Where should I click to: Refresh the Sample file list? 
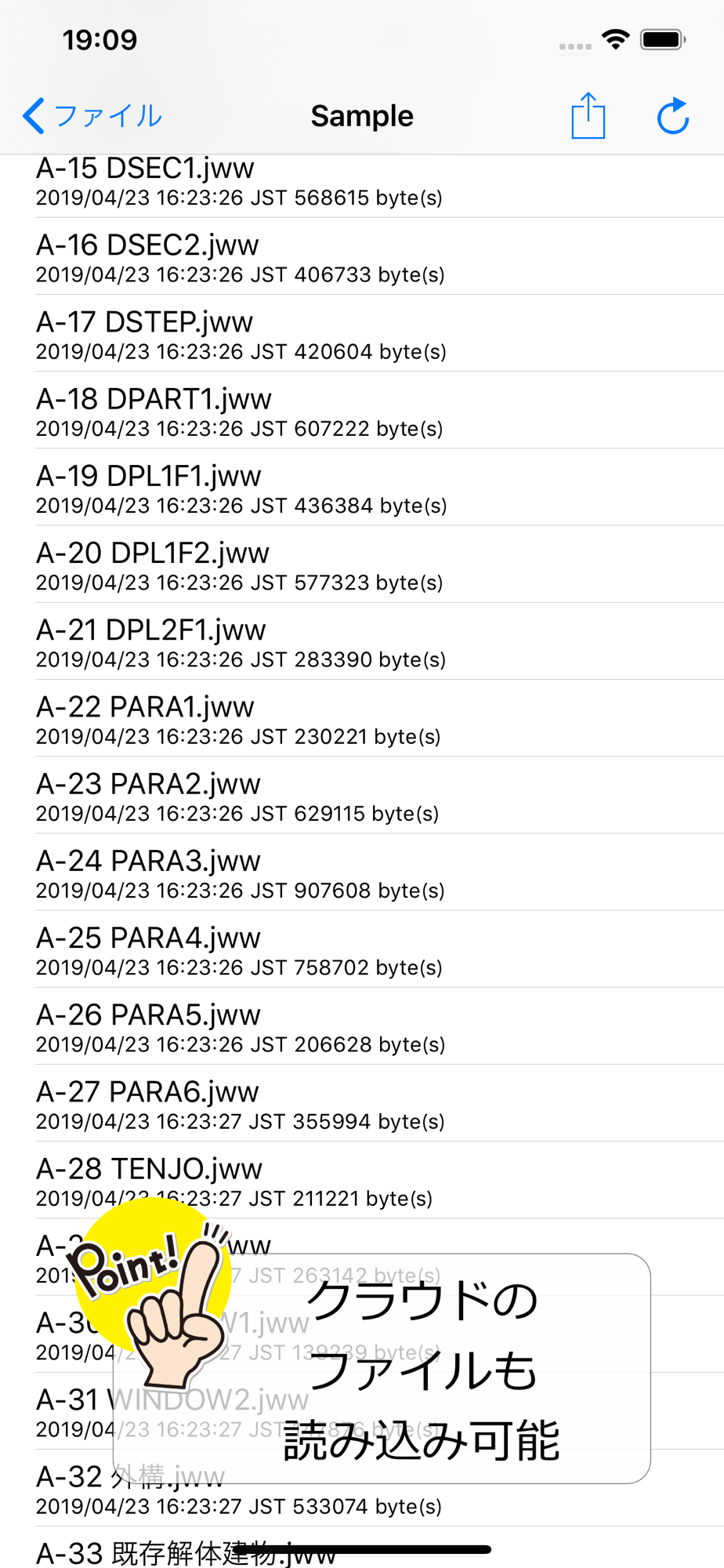click(x=673, y=116)
